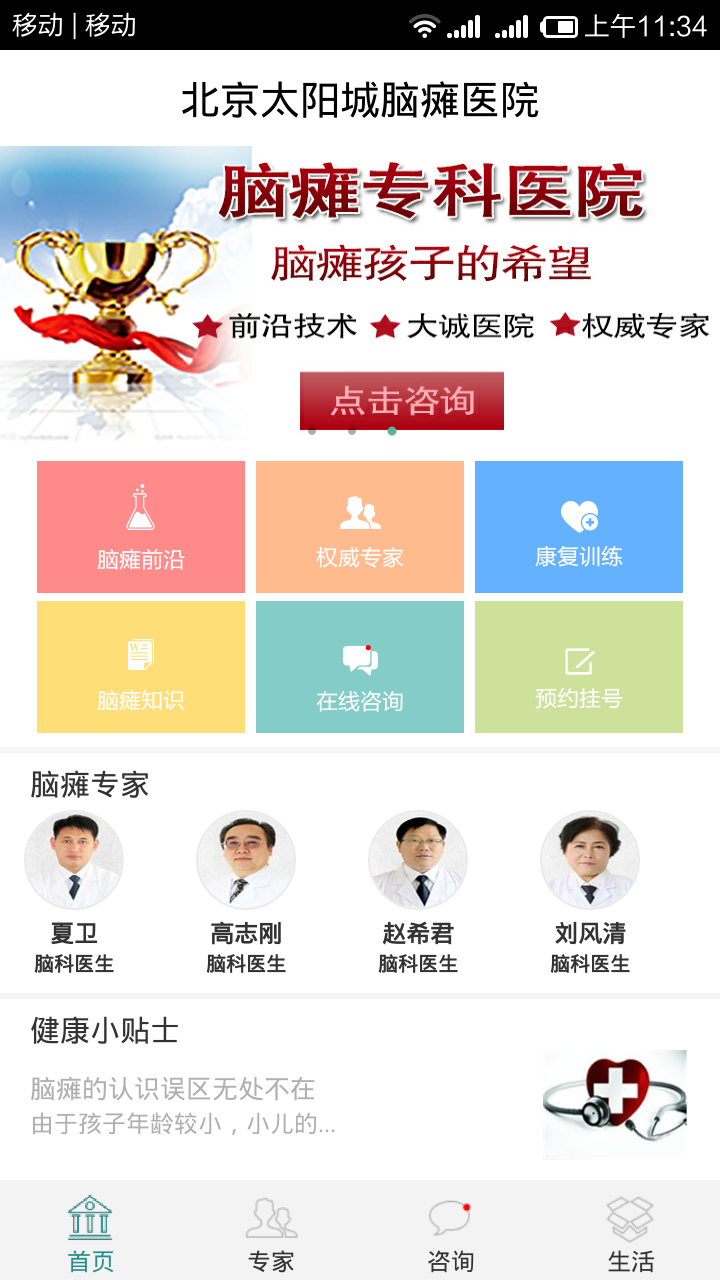Open the 预约挂号 tile

(x=579, y=667)
